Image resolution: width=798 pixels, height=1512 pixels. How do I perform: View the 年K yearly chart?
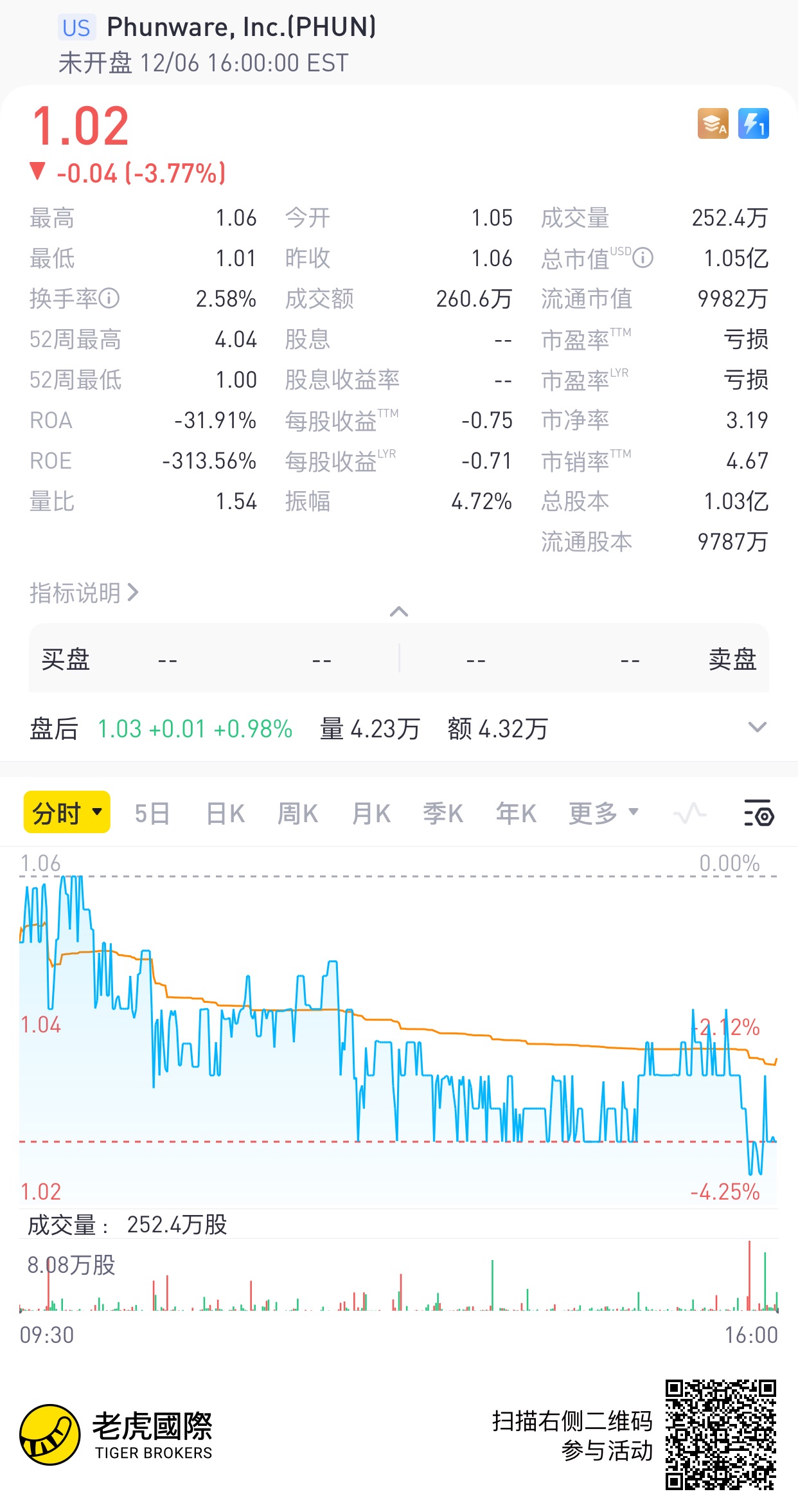tap(516, 814)
